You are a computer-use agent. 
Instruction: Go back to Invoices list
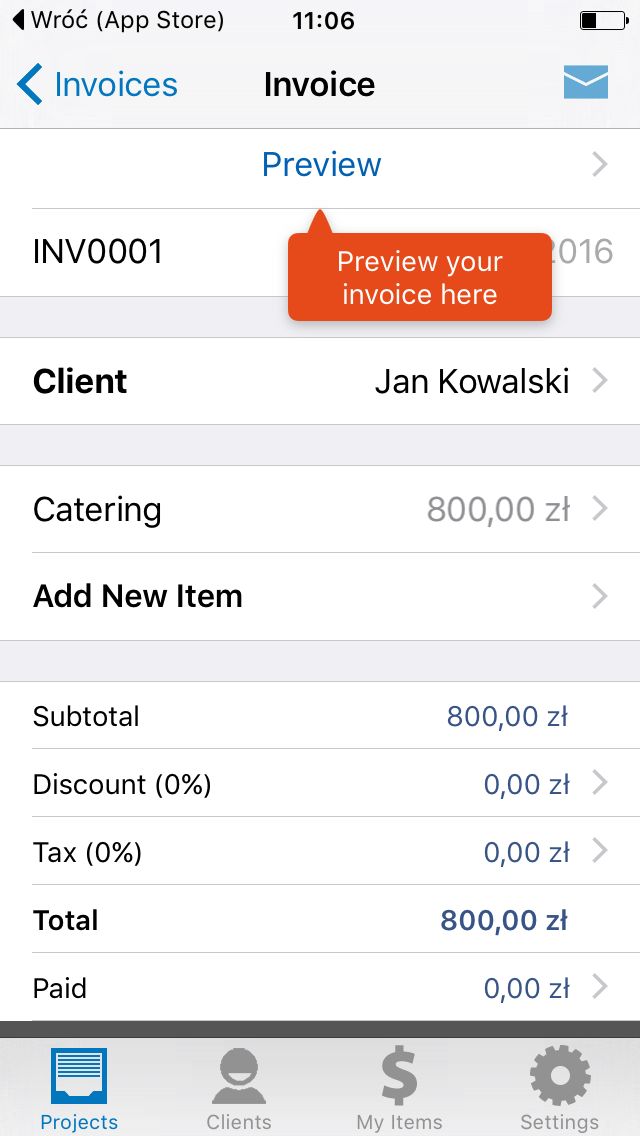tap(97, 85)
